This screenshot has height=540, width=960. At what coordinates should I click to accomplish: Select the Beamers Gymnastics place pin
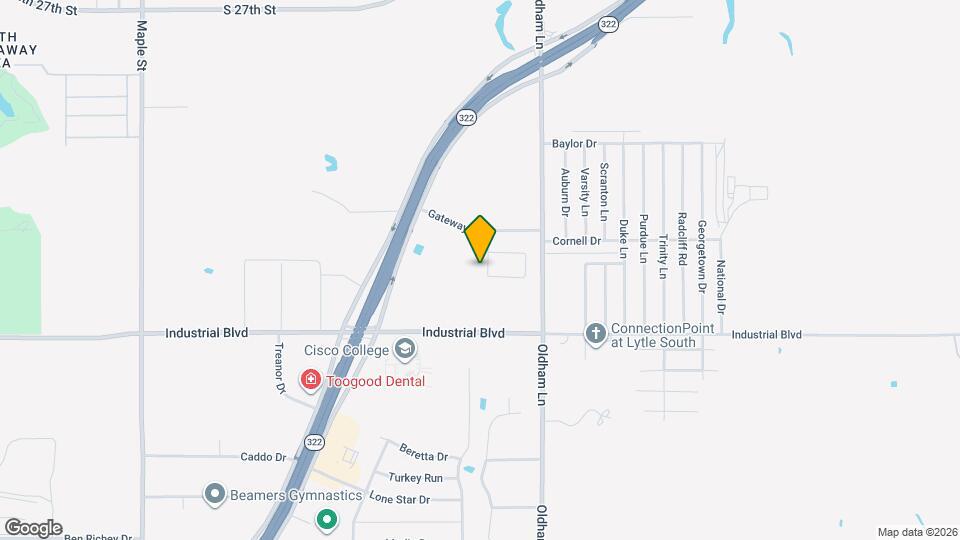[x=214, y=494]
